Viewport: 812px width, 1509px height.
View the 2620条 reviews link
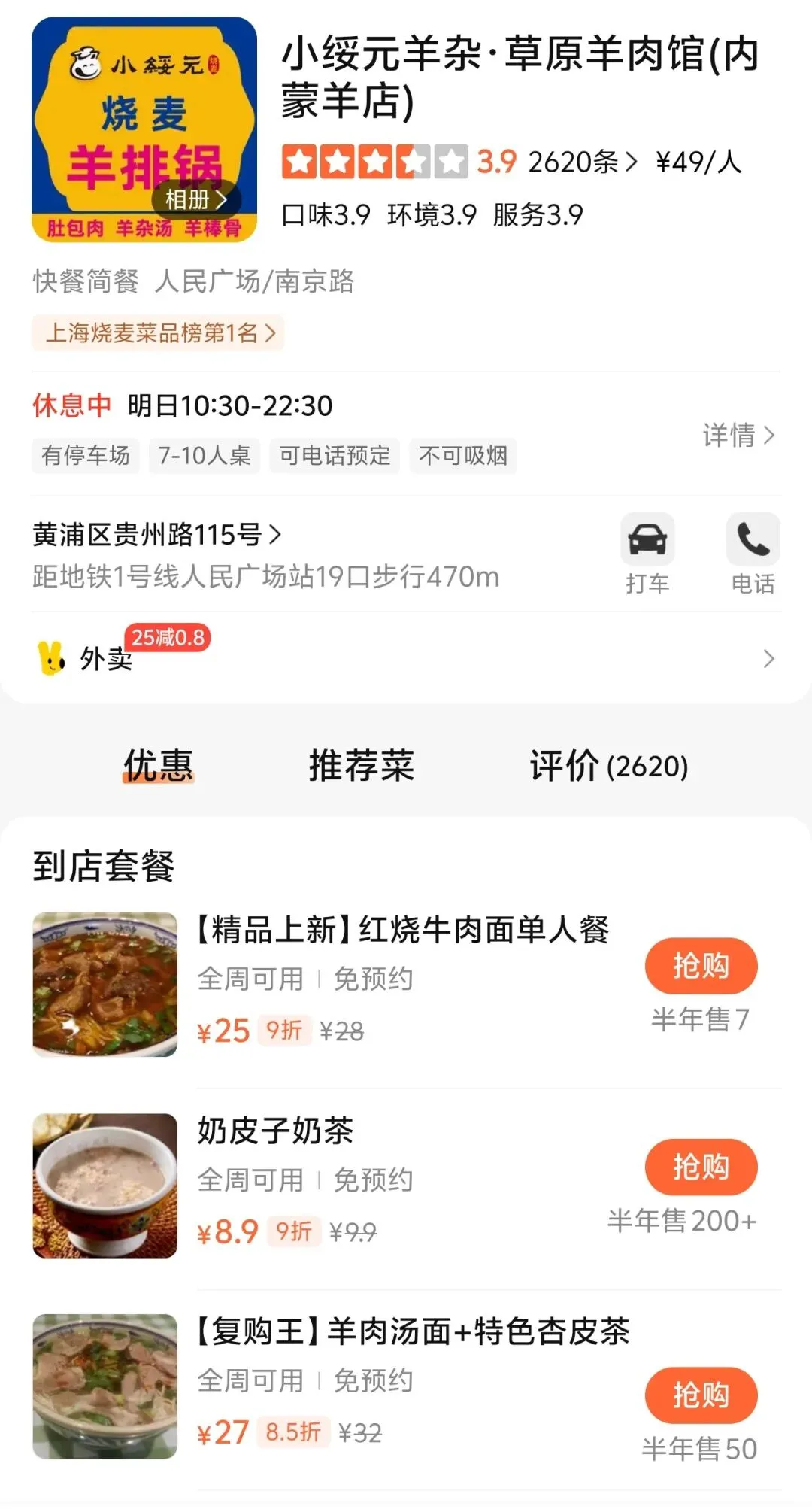(582, 162)
